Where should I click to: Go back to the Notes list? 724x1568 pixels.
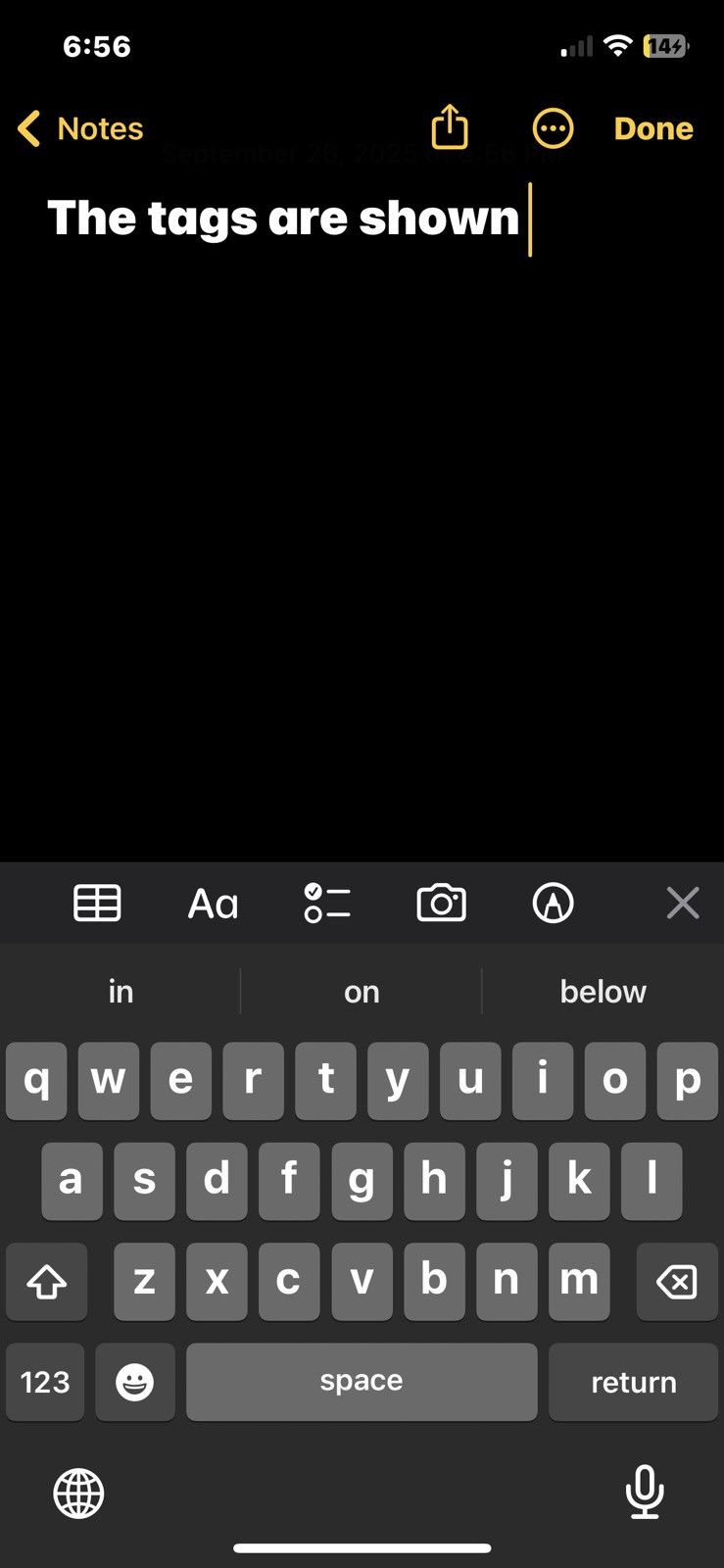[80, 128]
